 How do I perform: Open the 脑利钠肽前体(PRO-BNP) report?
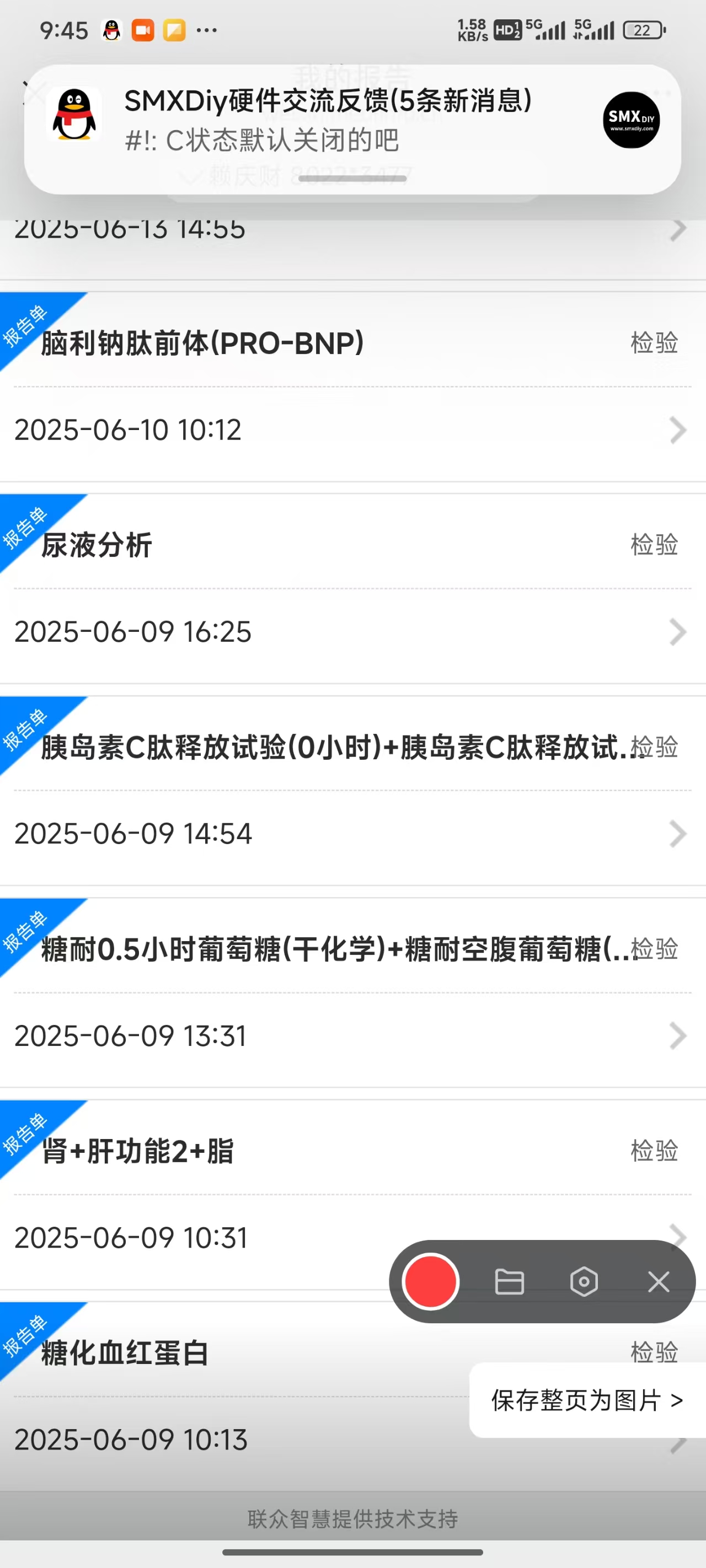click(352, 387)
